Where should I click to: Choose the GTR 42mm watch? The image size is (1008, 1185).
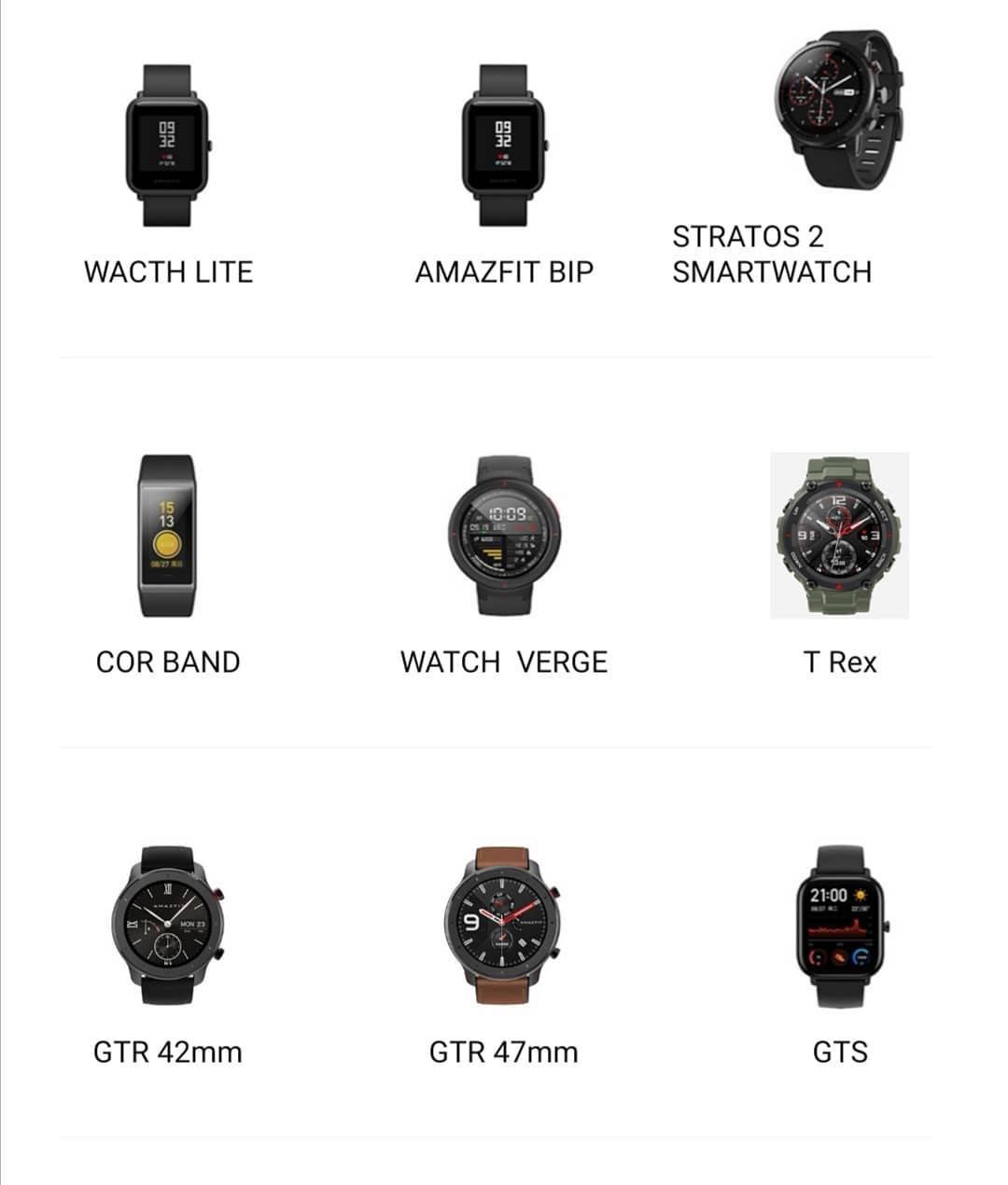[x=168, y=926]
